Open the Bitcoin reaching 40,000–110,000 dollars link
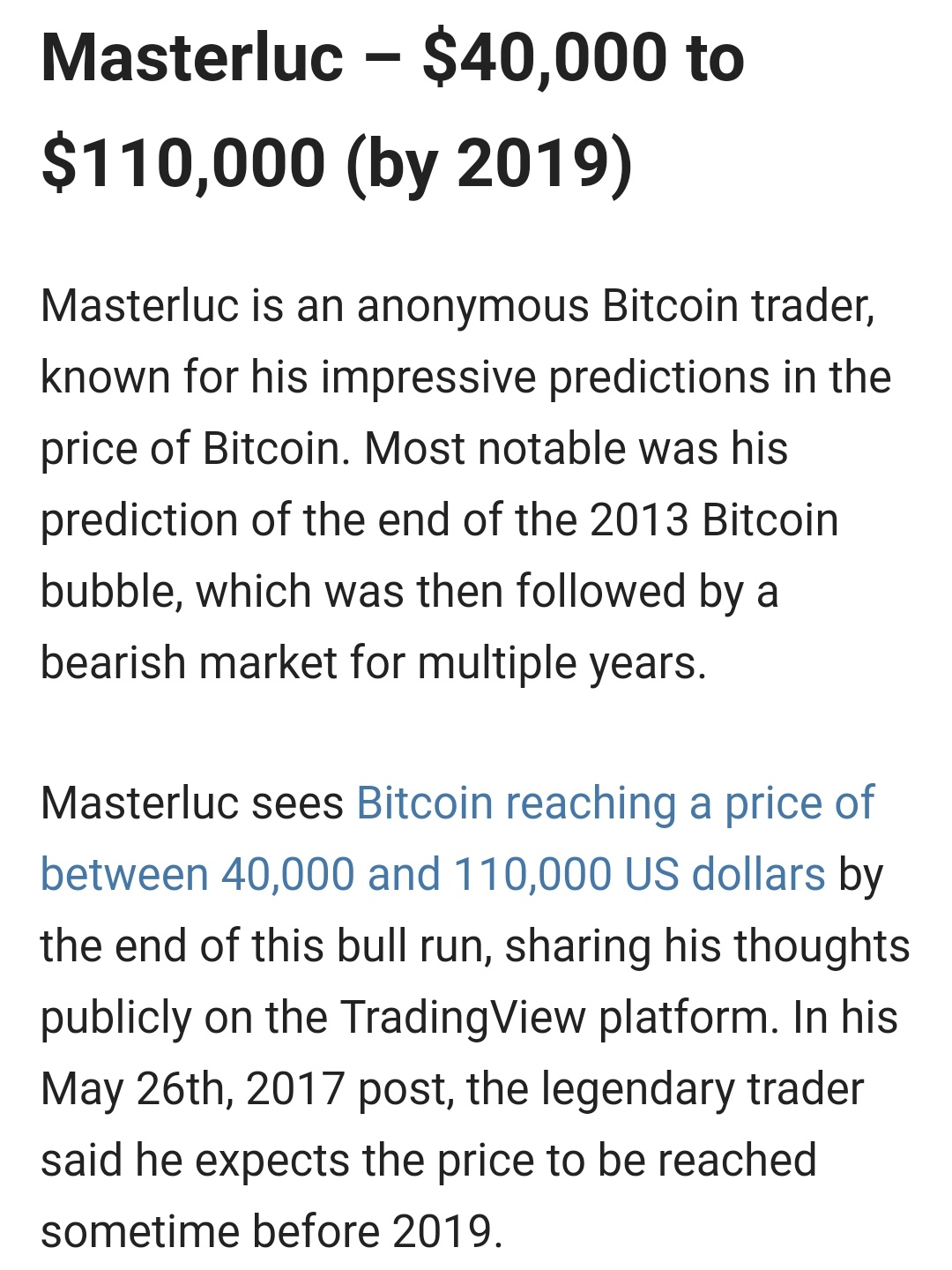The height and width of the screenshot is (1270, 952). click(x=614, y=803)
